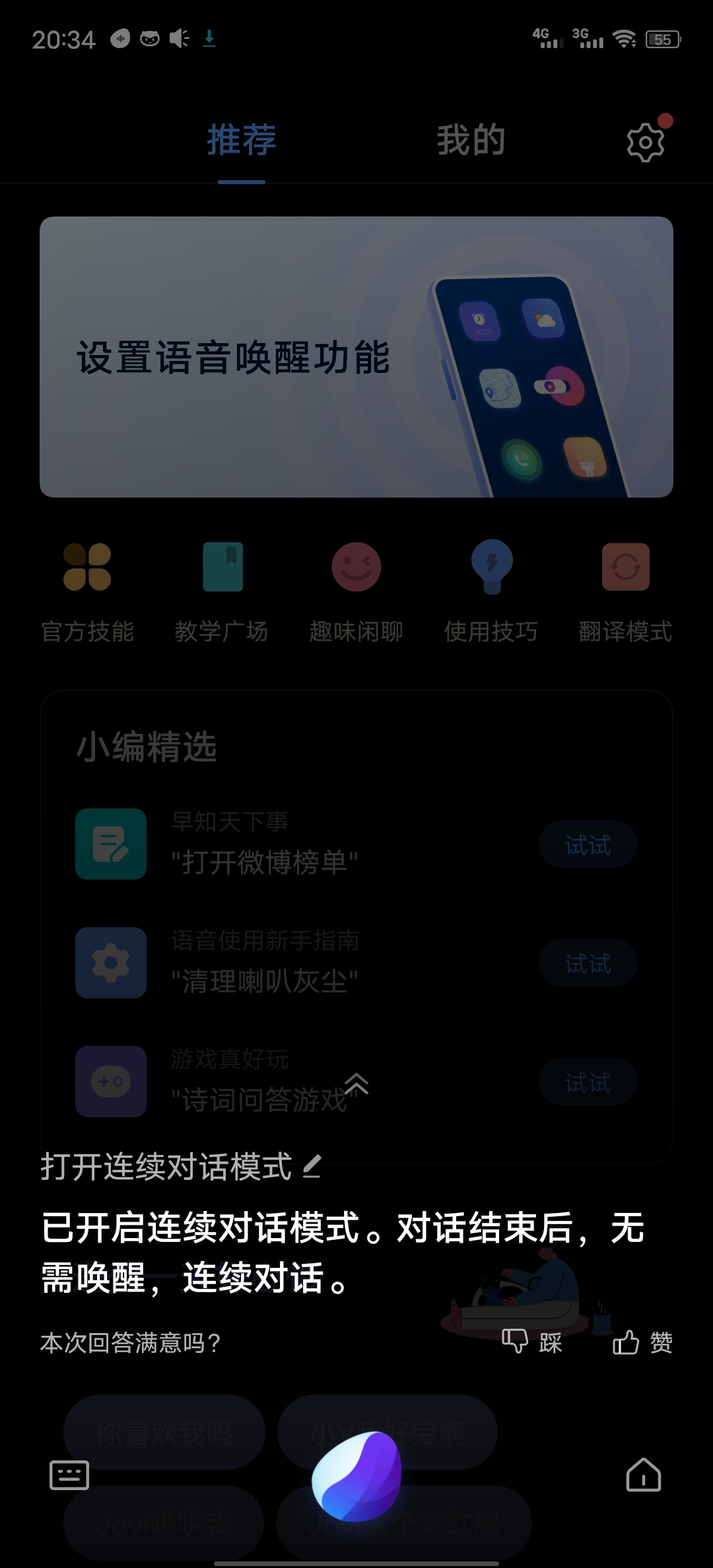Open the 设置语音唤醒功能 banner
The image size is (713, 1568).
[356, 357]
